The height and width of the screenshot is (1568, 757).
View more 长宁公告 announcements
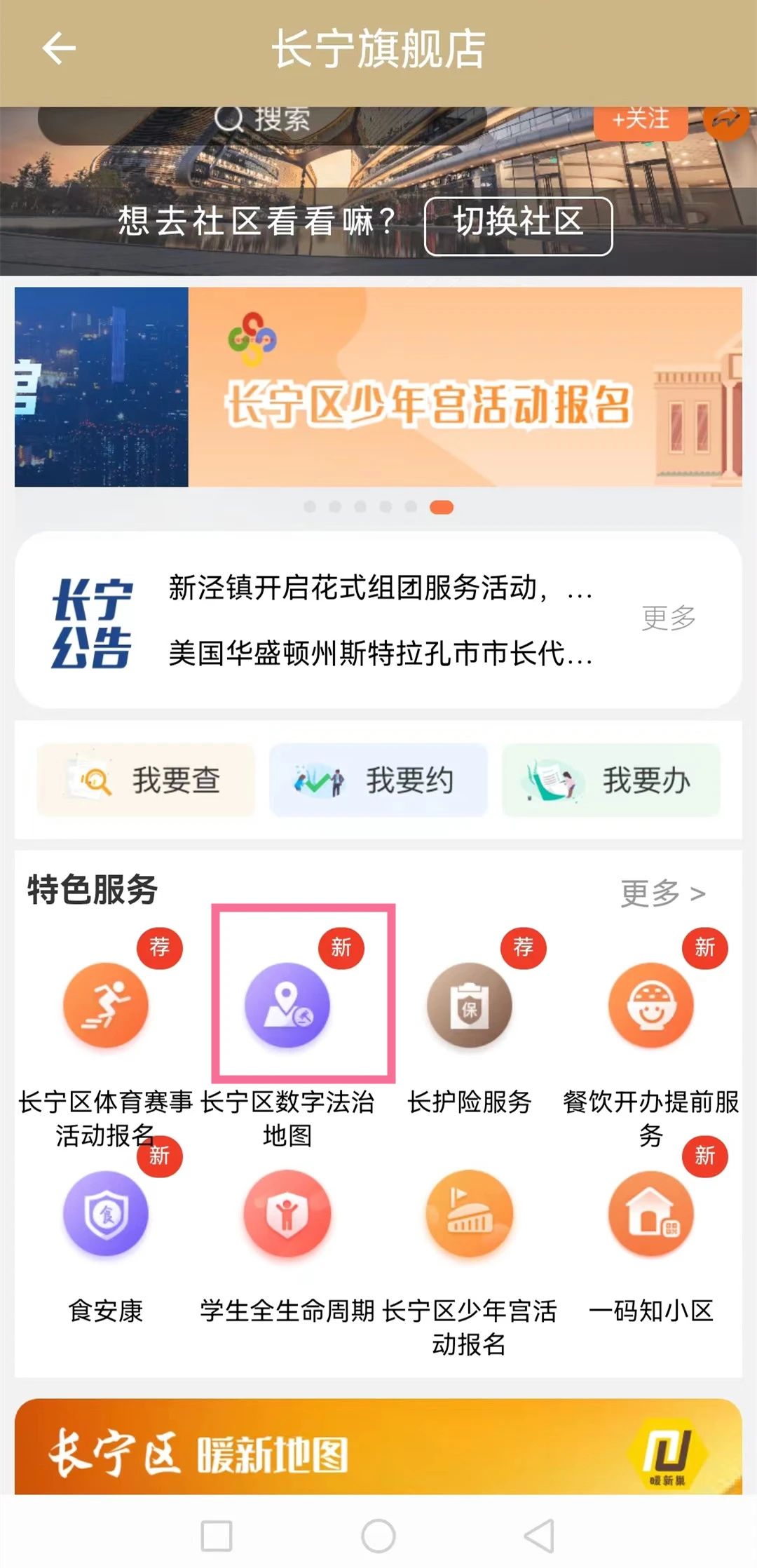pos(668,618)
